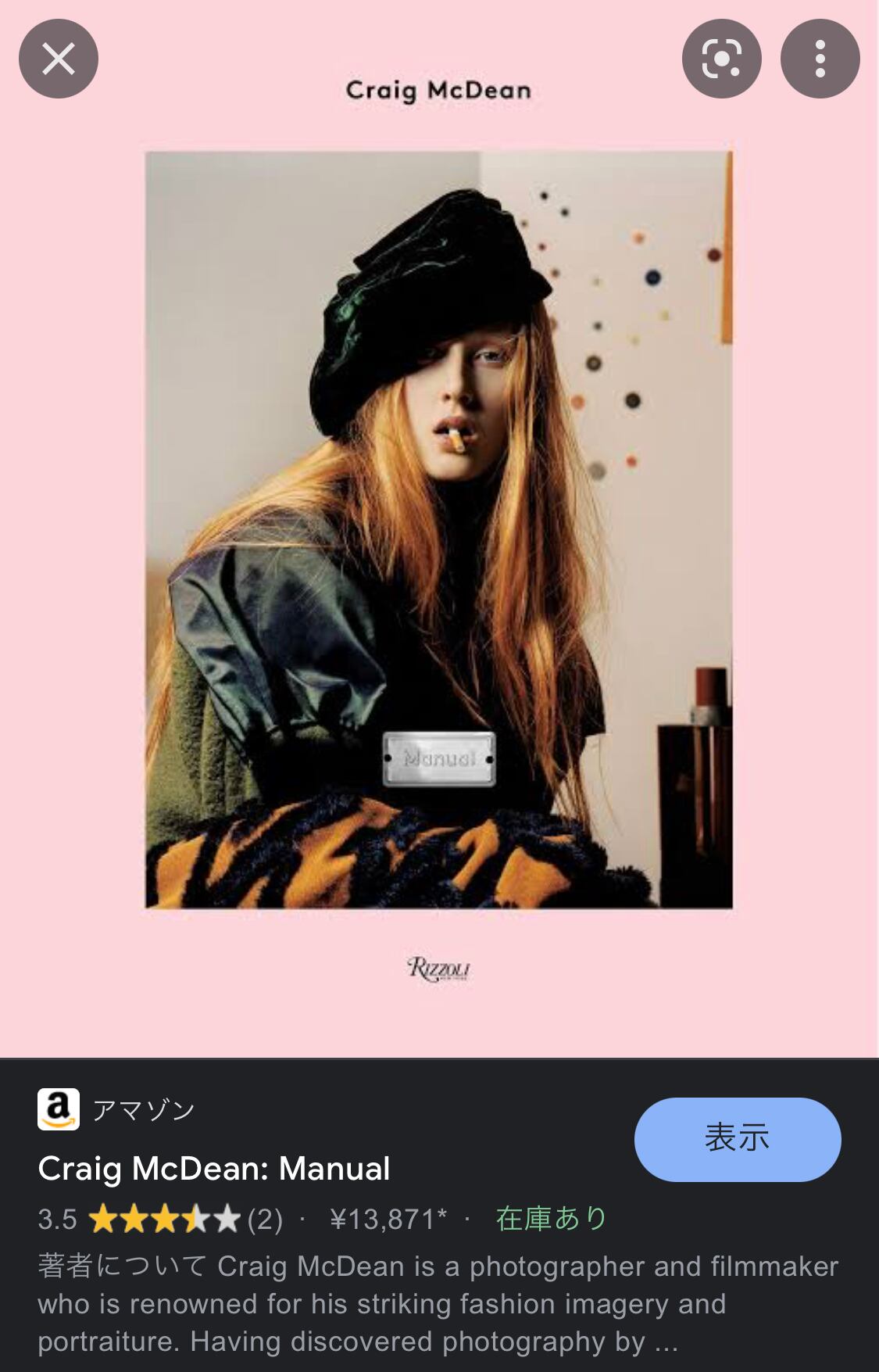Open the three-dot overflow menu
This screenshot has width=879, height=1372.
tap(820, 59)
